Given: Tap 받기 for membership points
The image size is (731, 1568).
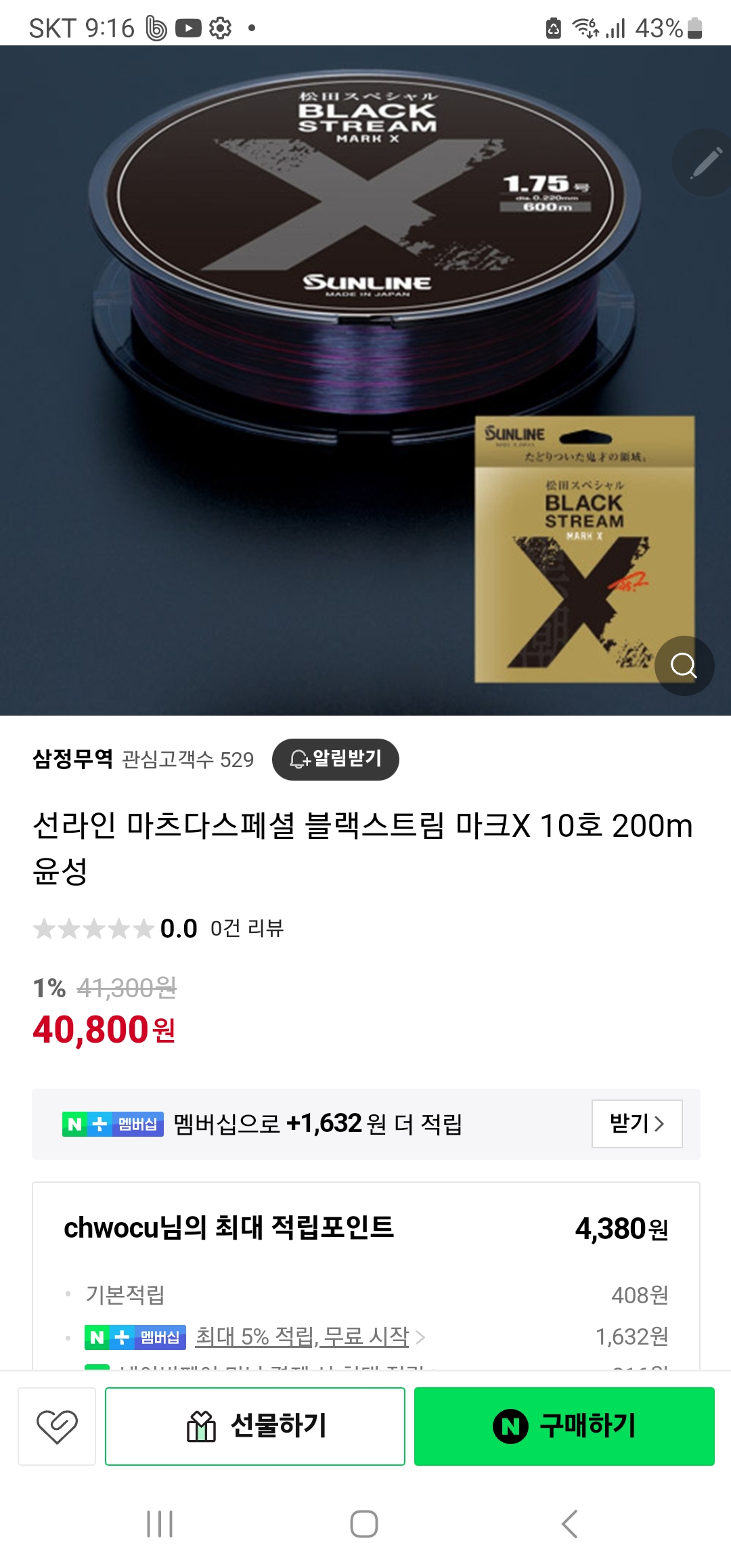Looking at the screenshot, I should pyautogui.click(x=636, y=1124).
